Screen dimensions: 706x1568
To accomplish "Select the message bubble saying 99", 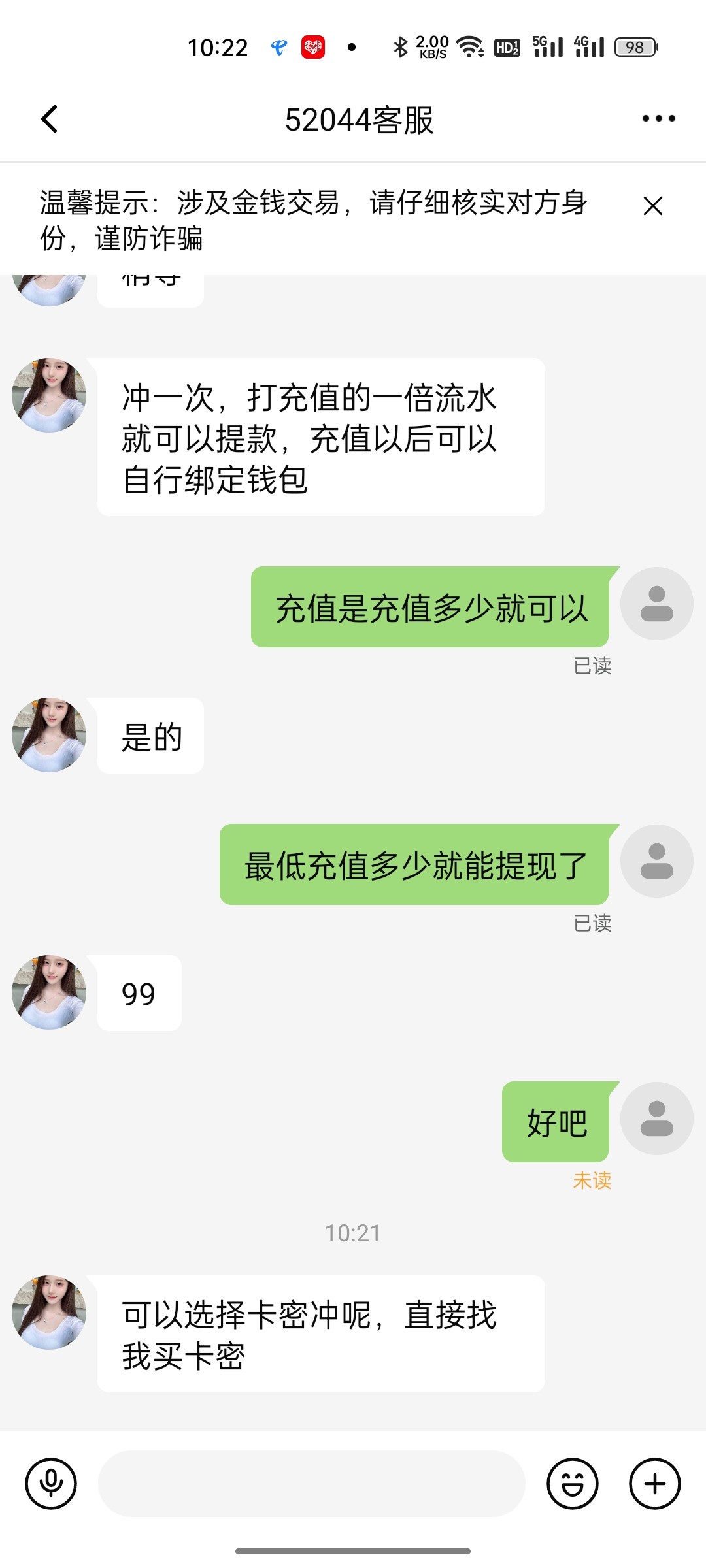I will click(138, 993).
